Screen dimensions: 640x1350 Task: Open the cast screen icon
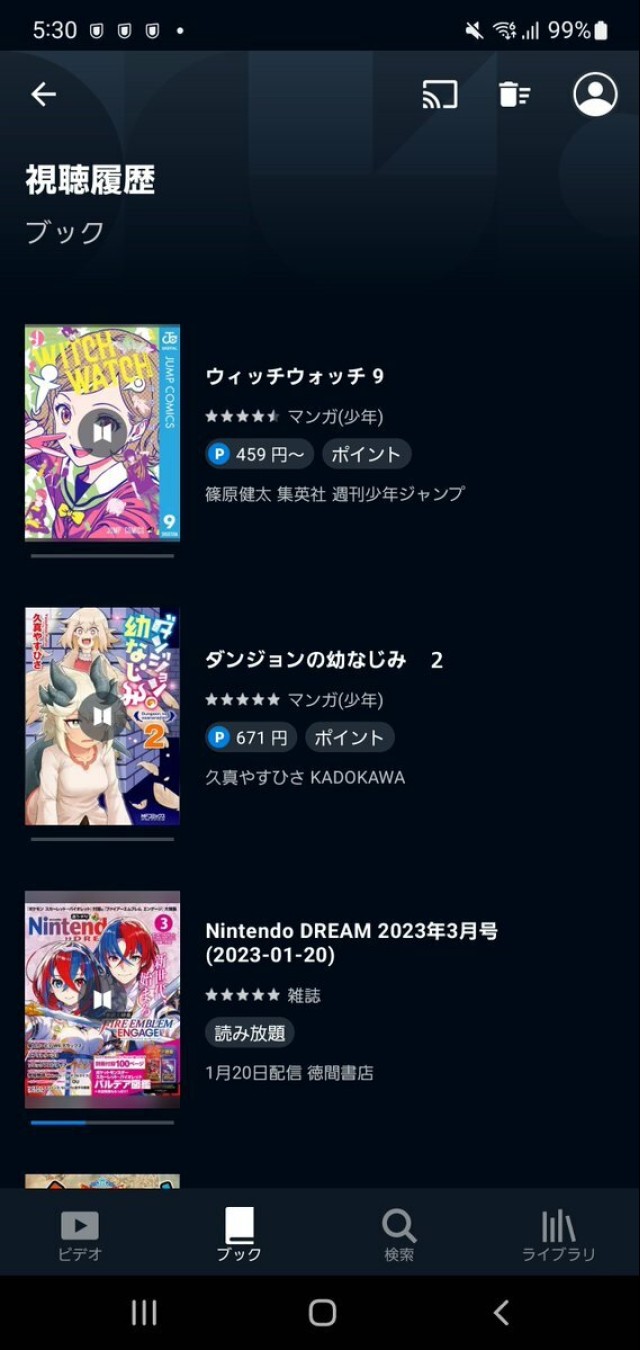pos(439,94)
